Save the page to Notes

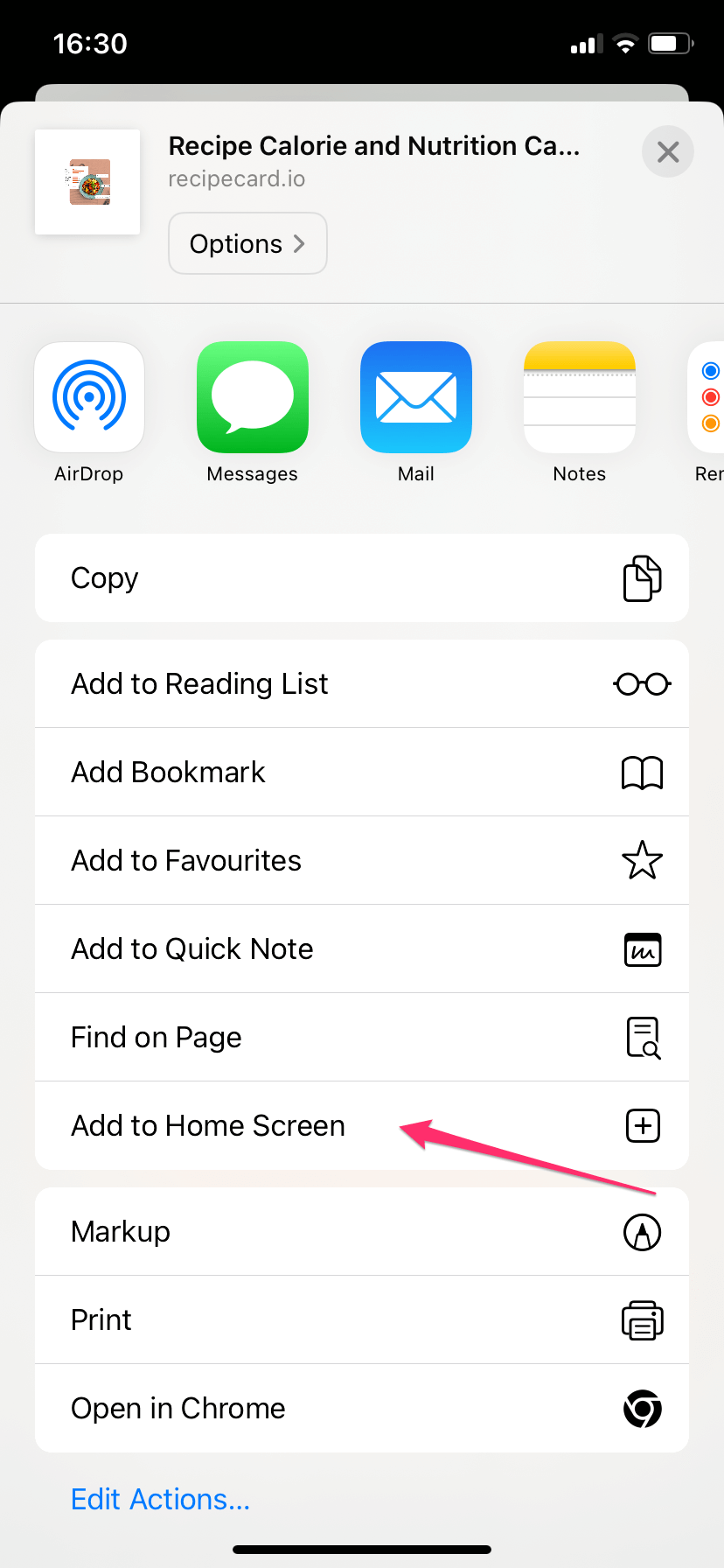[580, 398]
